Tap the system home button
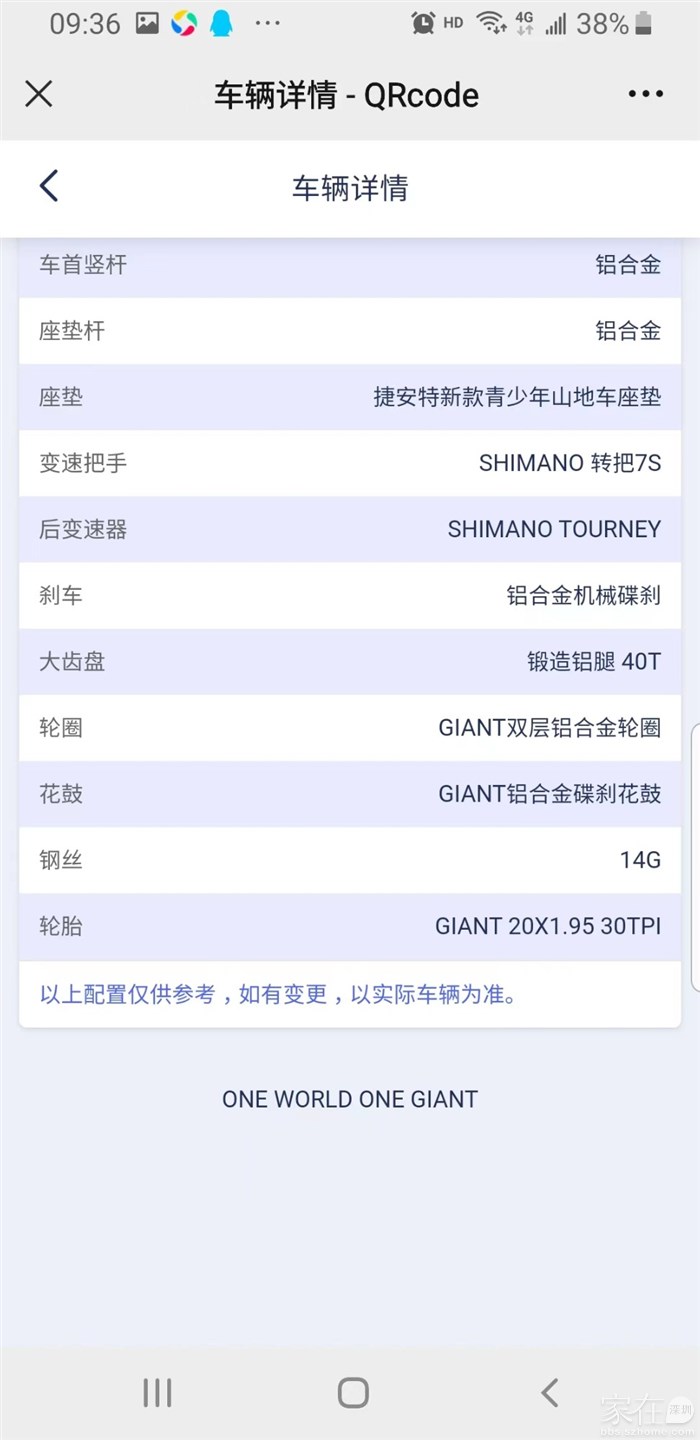 (353, 1392)
